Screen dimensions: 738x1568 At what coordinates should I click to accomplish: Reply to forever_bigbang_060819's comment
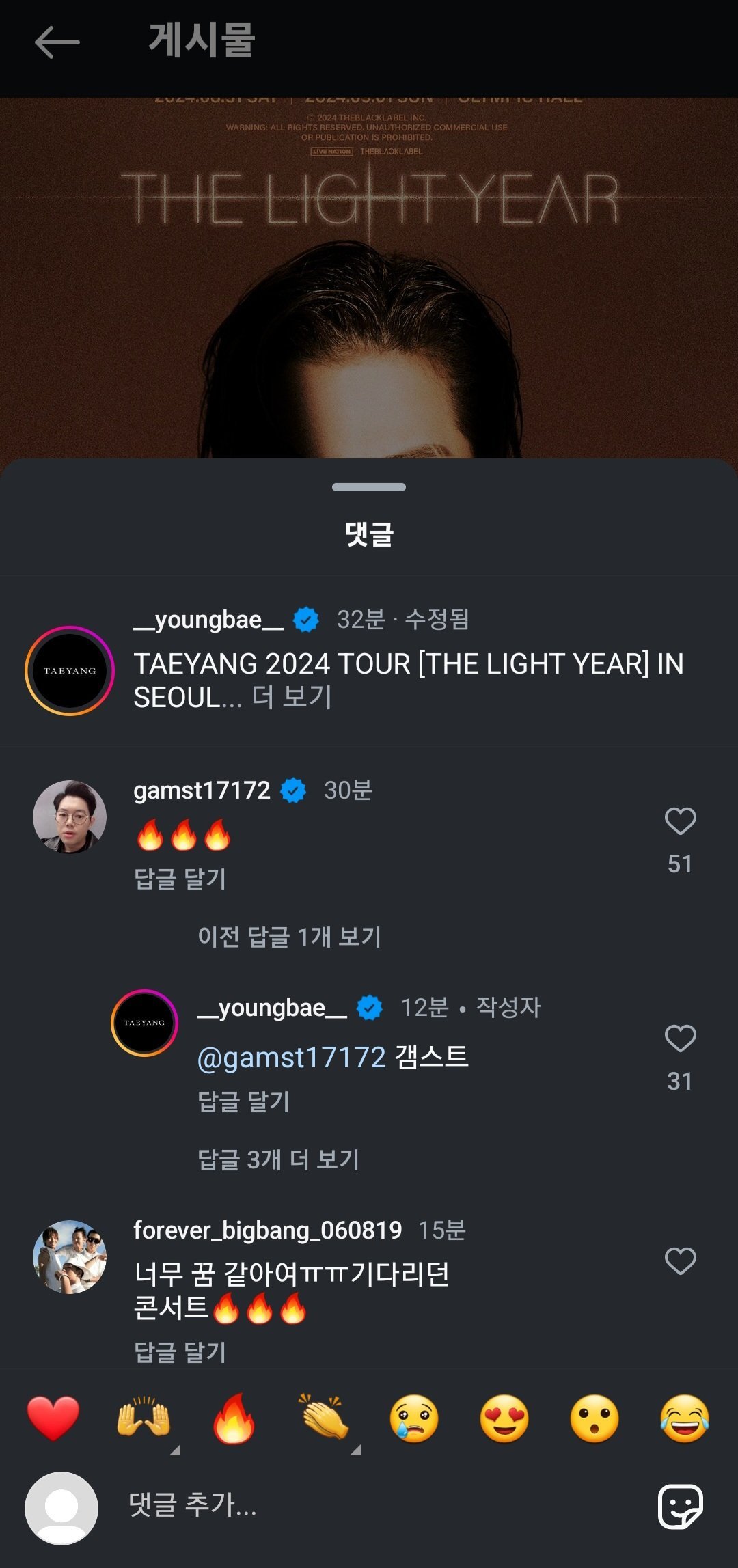pyautogui.click(x=180, y=1352)
